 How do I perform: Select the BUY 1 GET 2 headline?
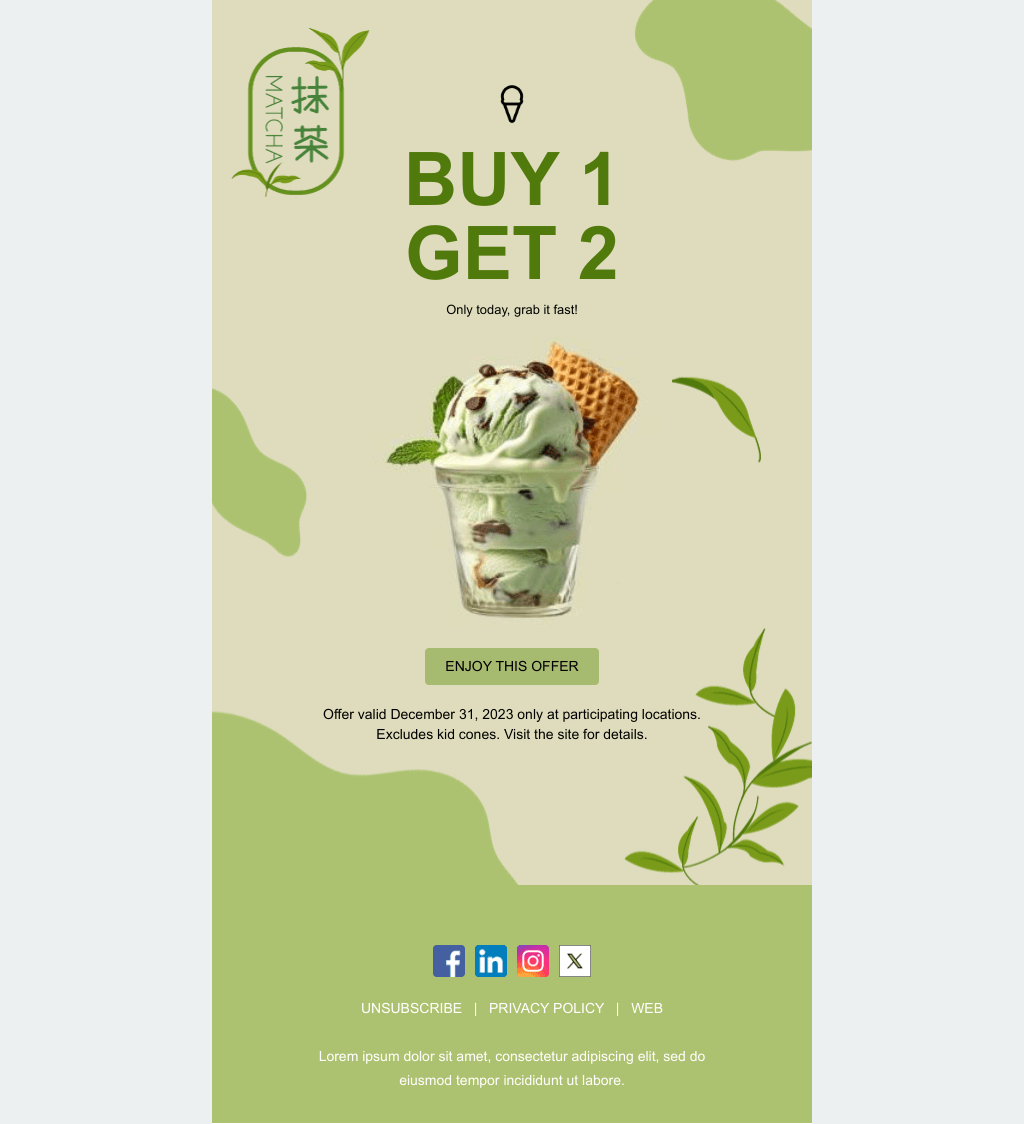(x=511, y=215)
